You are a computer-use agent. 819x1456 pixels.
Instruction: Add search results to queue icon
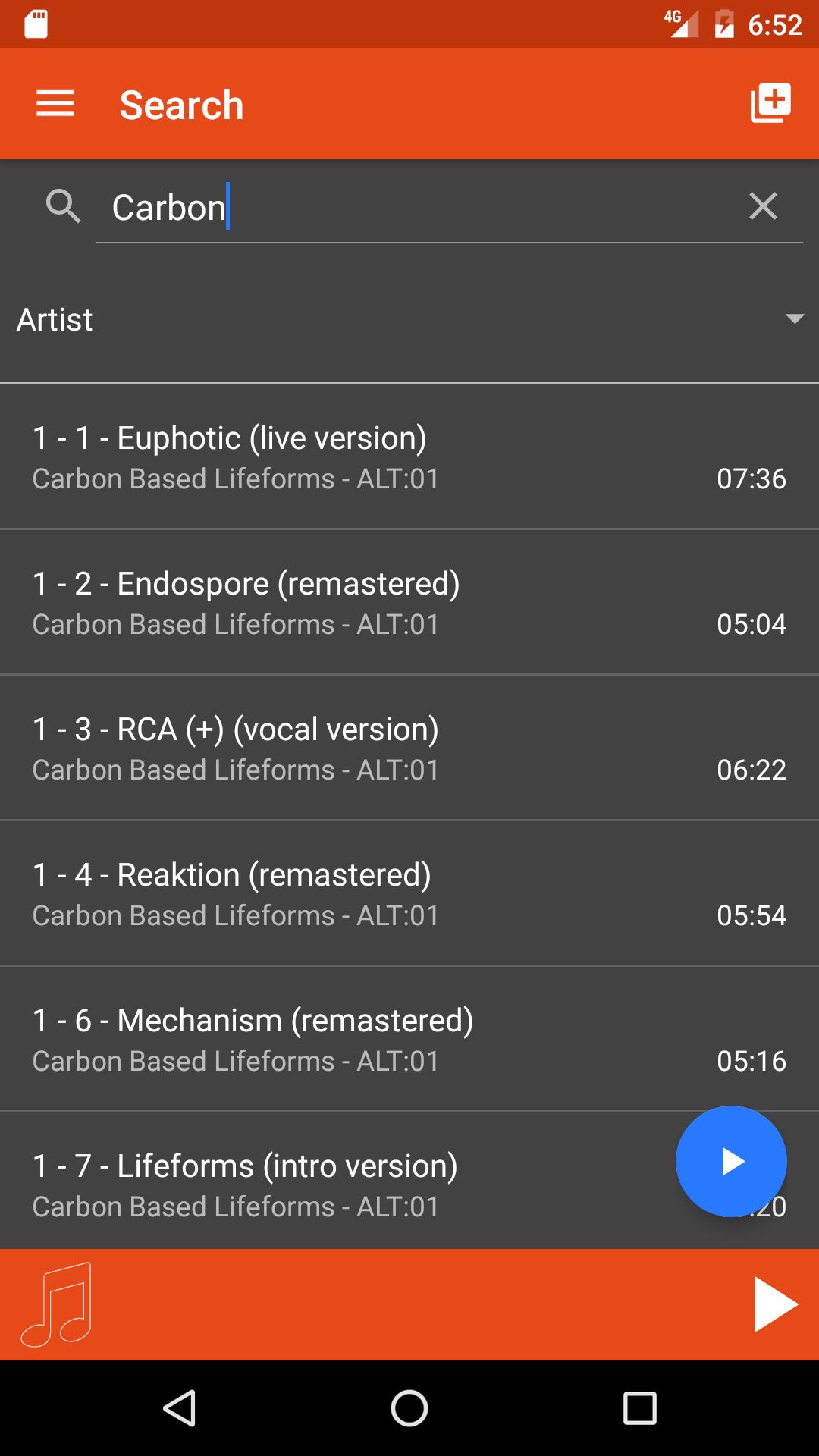pyautogui.click(x=770, y=103)
